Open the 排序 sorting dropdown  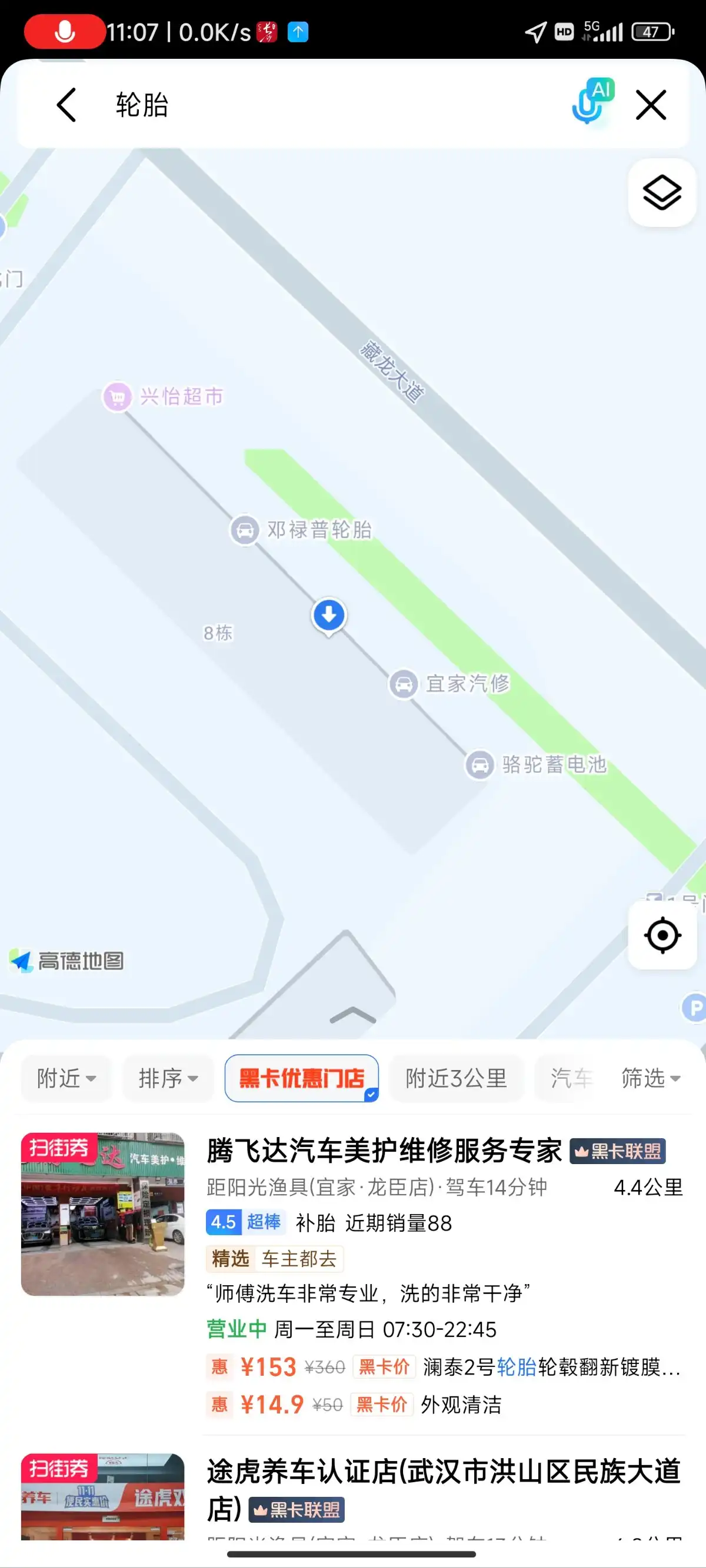[x=168, y=1078]
